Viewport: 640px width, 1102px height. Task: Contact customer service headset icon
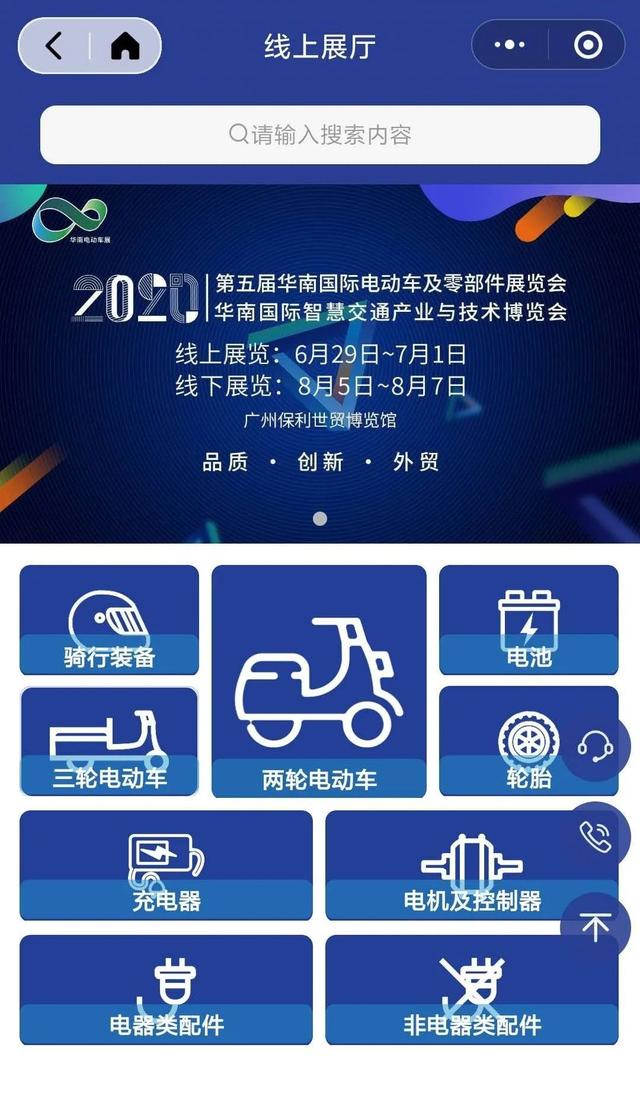coord(596,747)
